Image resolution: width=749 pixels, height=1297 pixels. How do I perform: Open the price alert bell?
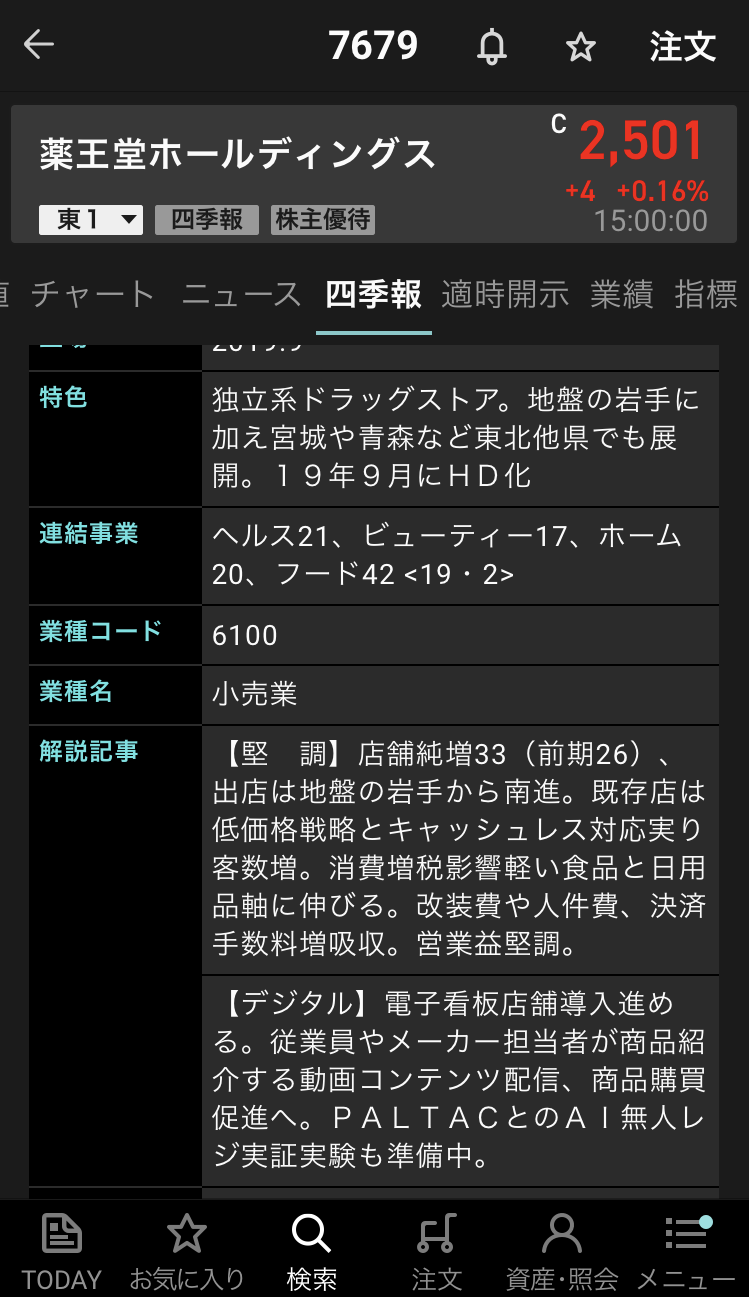pyautogui.click(x=491, y=46)
